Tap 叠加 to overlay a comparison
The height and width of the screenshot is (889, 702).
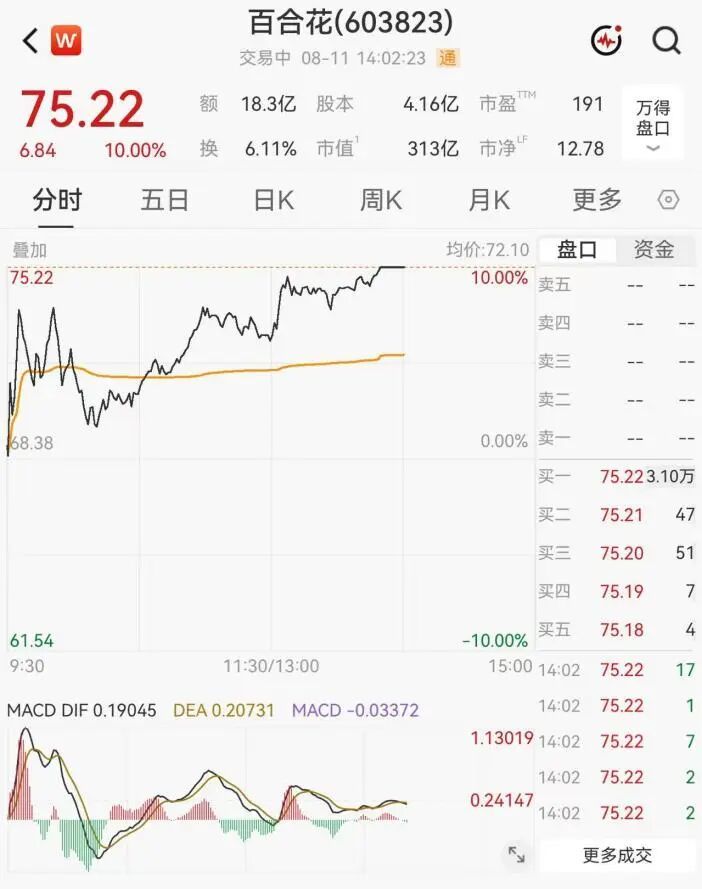click(x=29, y=250)
